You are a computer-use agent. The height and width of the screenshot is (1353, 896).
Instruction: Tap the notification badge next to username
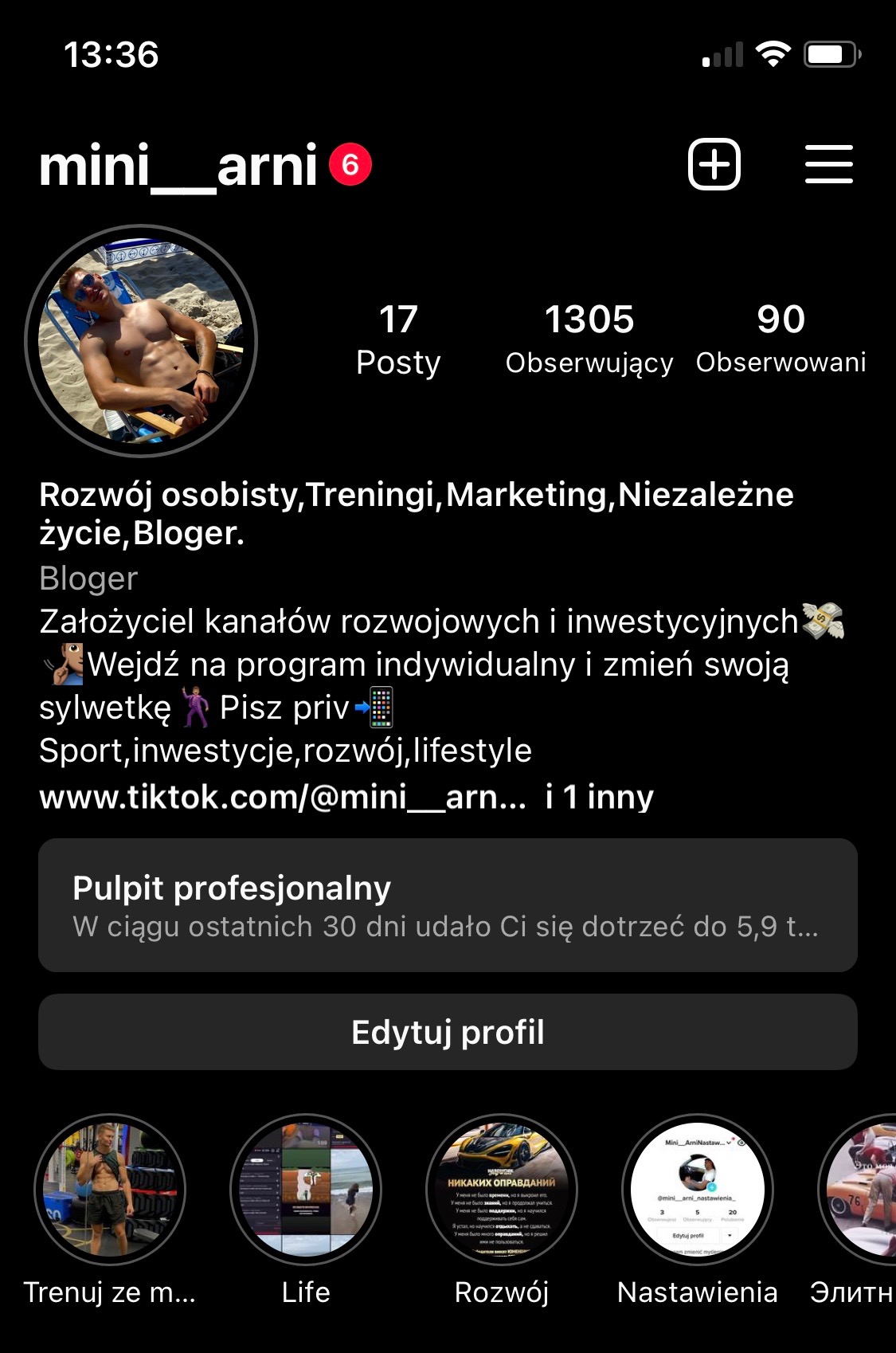350,164
